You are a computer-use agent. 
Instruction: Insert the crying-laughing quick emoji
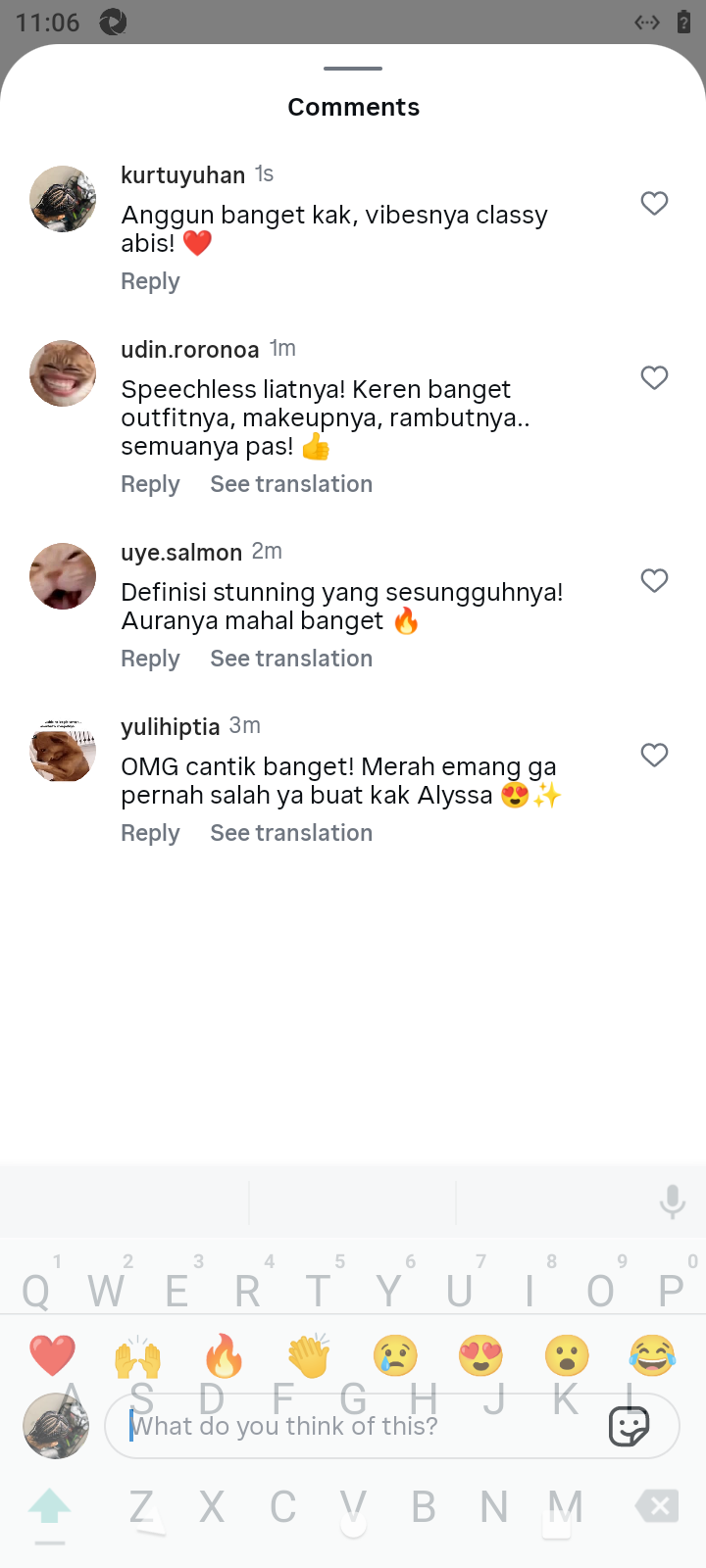pos(652,1356)
